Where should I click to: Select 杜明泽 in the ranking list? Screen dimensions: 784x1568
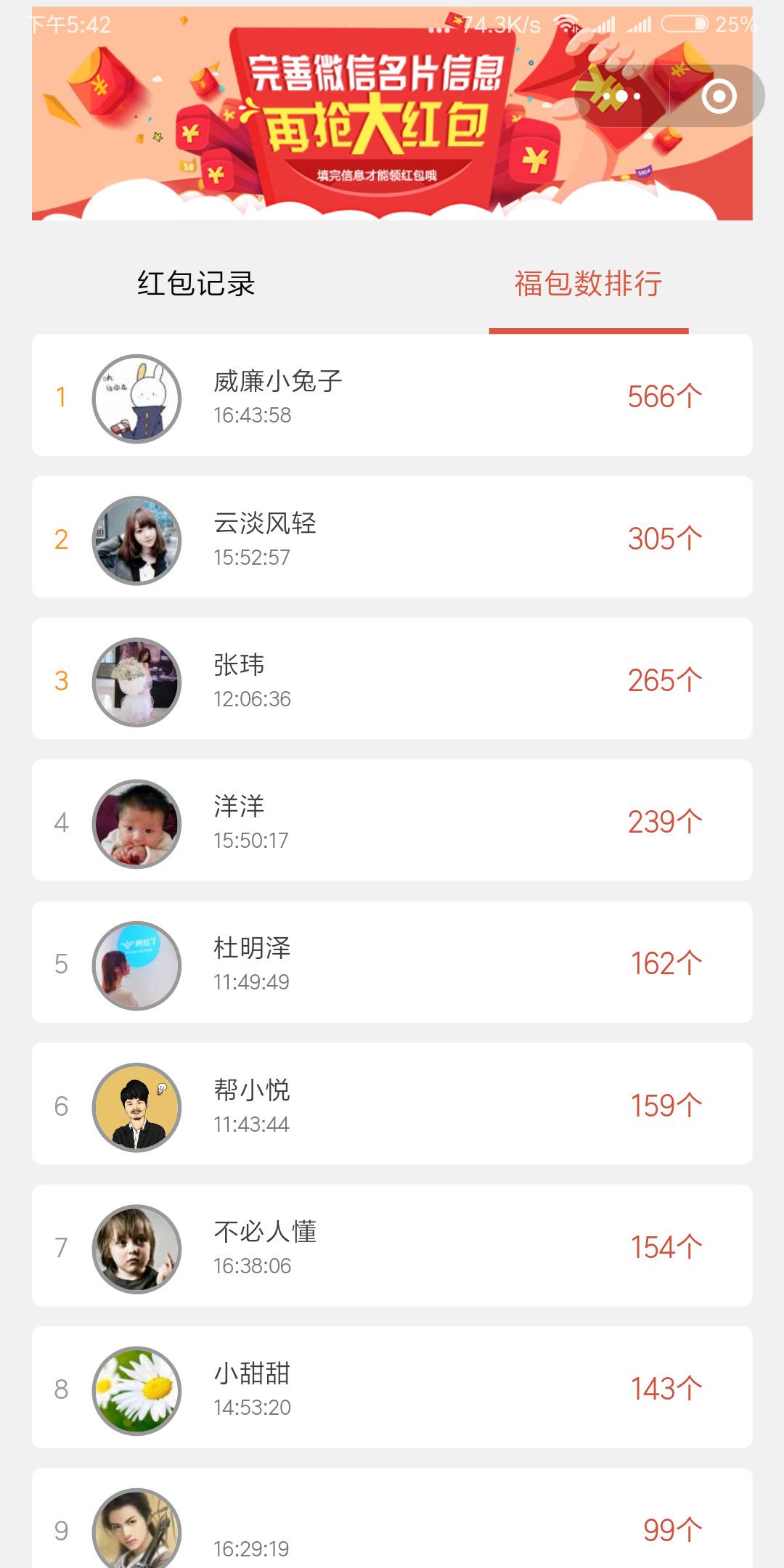pos(392,962)
